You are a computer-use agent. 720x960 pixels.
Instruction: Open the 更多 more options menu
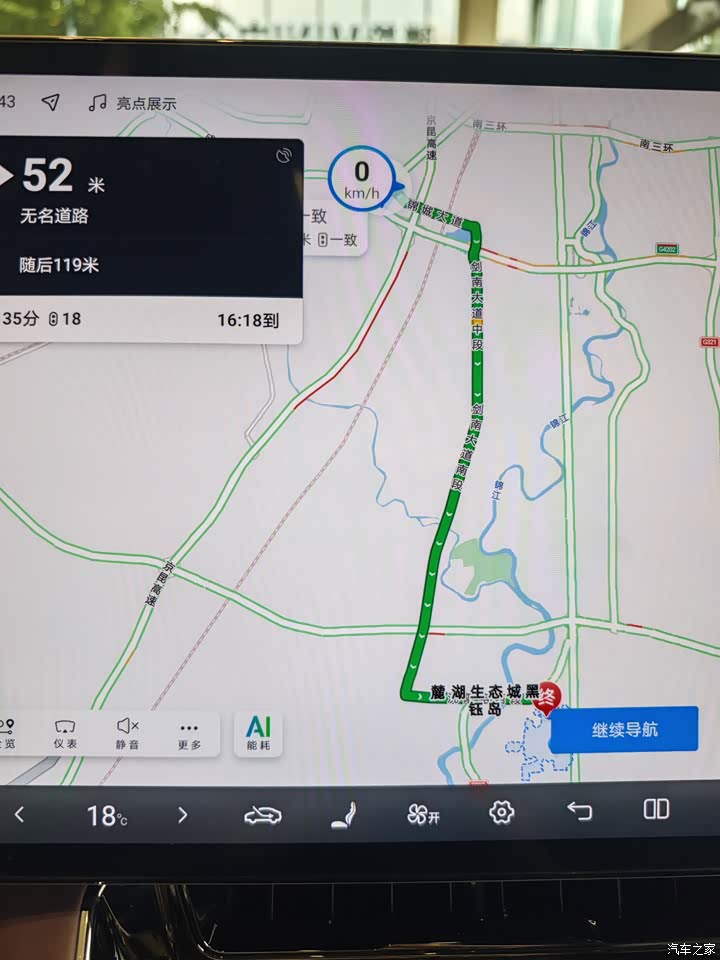[189, 735]
